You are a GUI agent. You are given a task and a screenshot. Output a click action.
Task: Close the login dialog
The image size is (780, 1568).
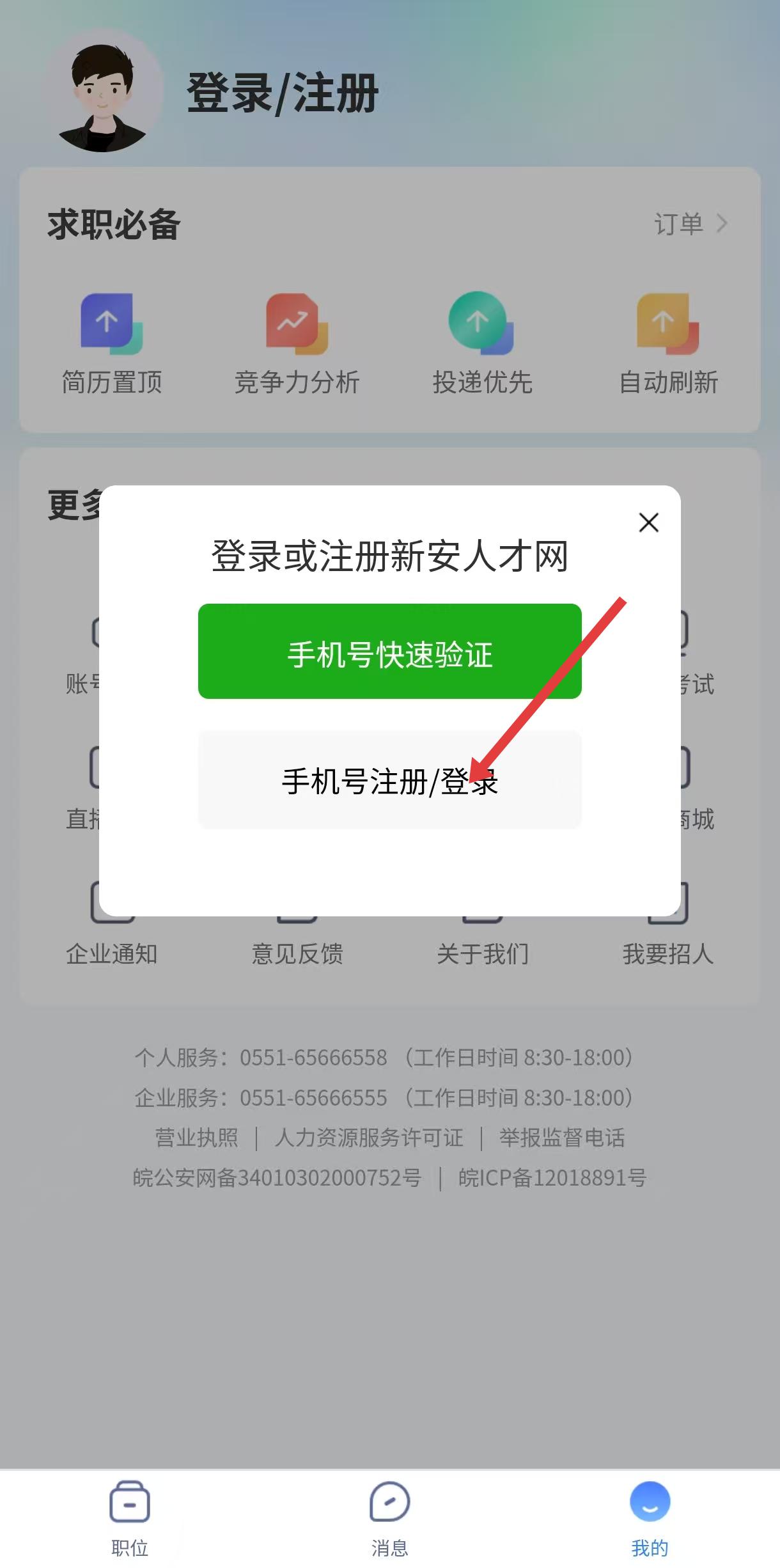pos(649,522)
